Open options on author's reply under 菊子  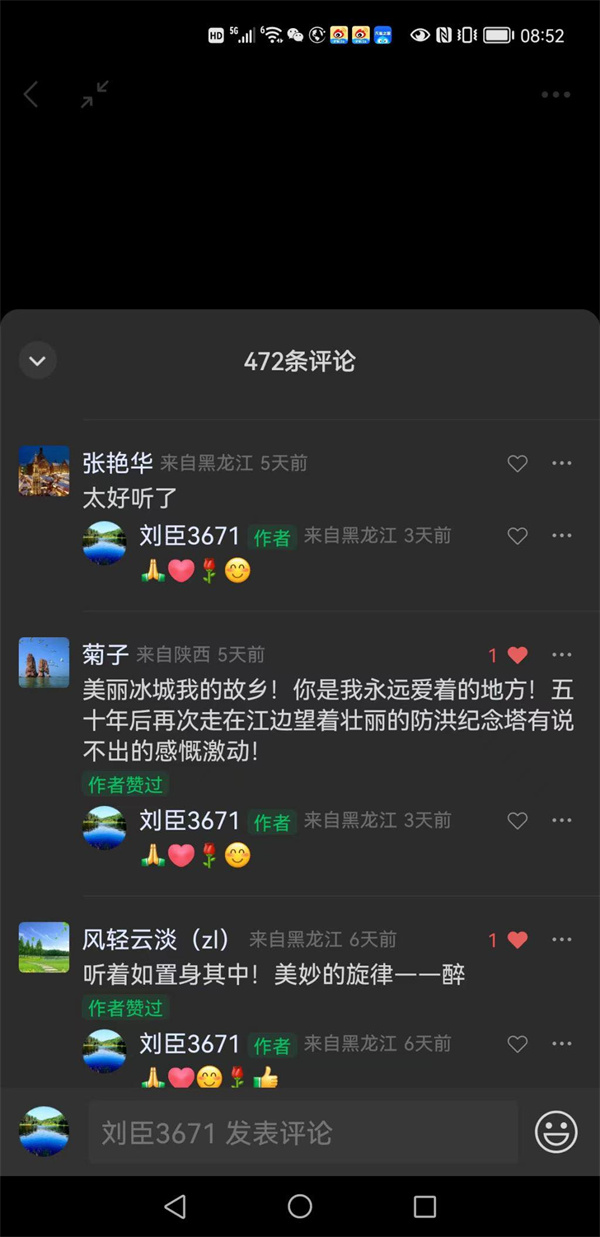click(562, 821)
